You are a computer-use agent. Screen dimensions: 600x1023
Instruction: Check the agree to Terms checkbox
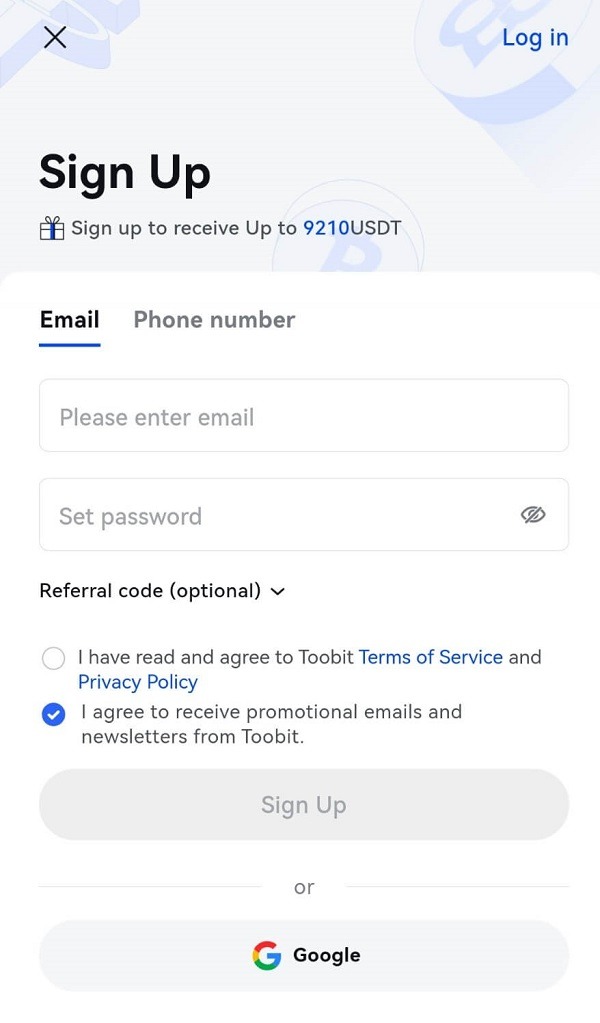53,658
